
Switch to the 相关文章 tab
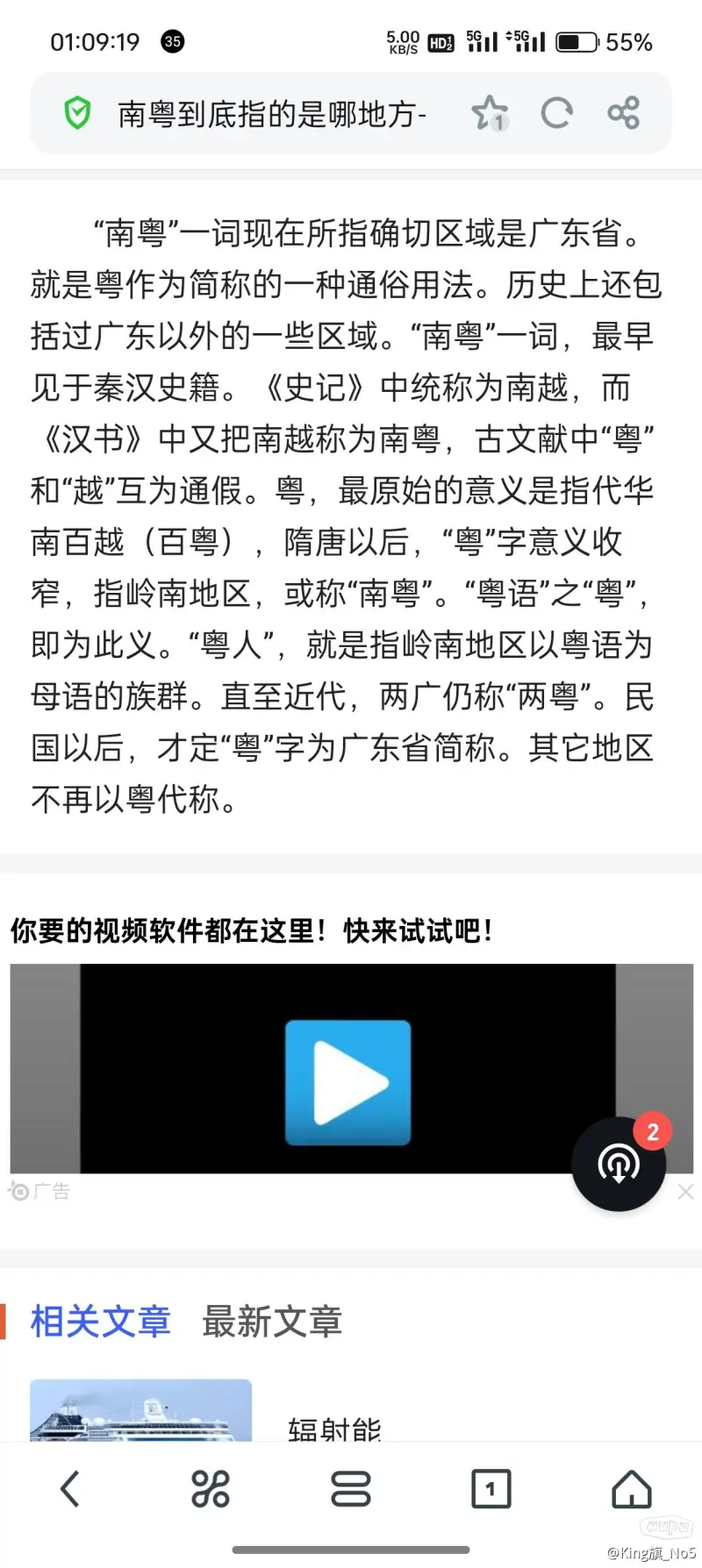click(x=101, y=1322)
